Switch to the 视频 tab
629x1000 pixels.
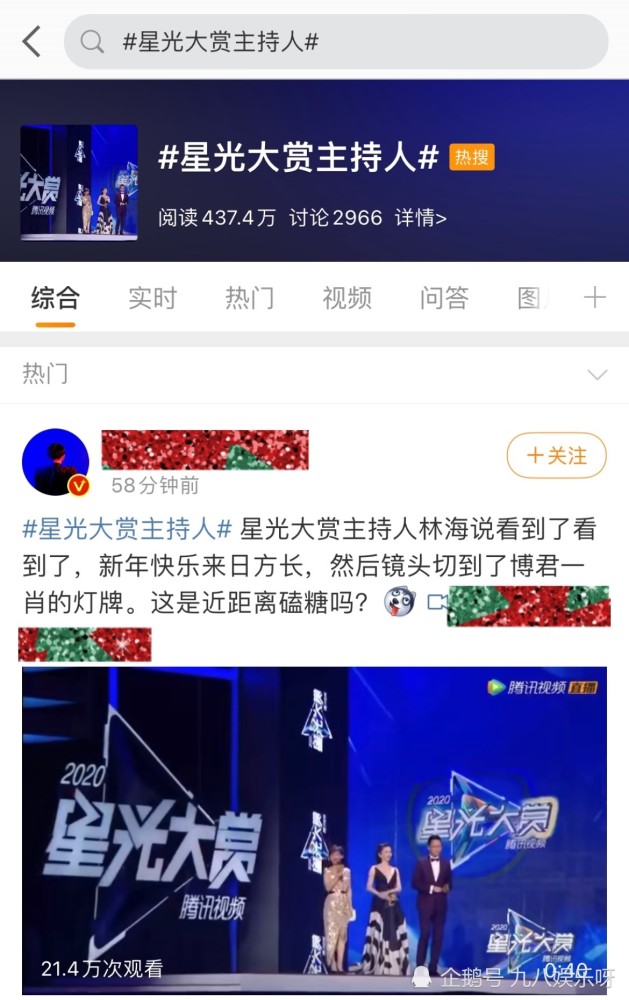[x=346, y=298]
